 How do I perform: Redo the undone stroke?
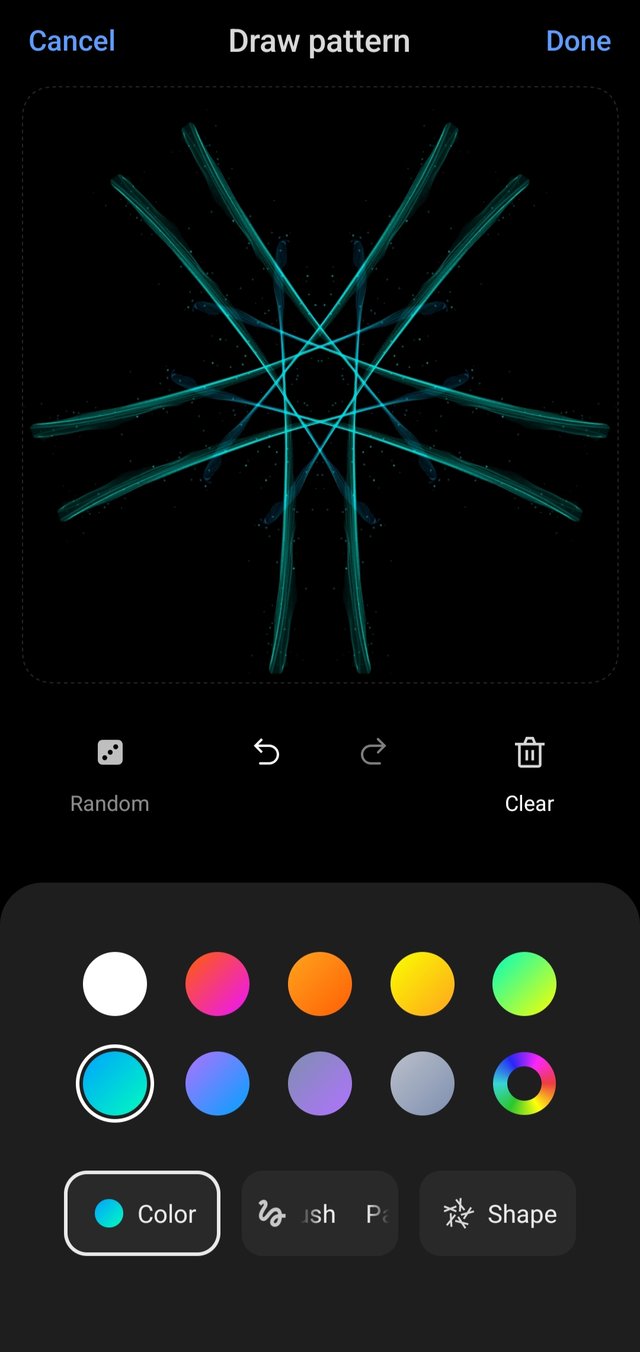373,752
